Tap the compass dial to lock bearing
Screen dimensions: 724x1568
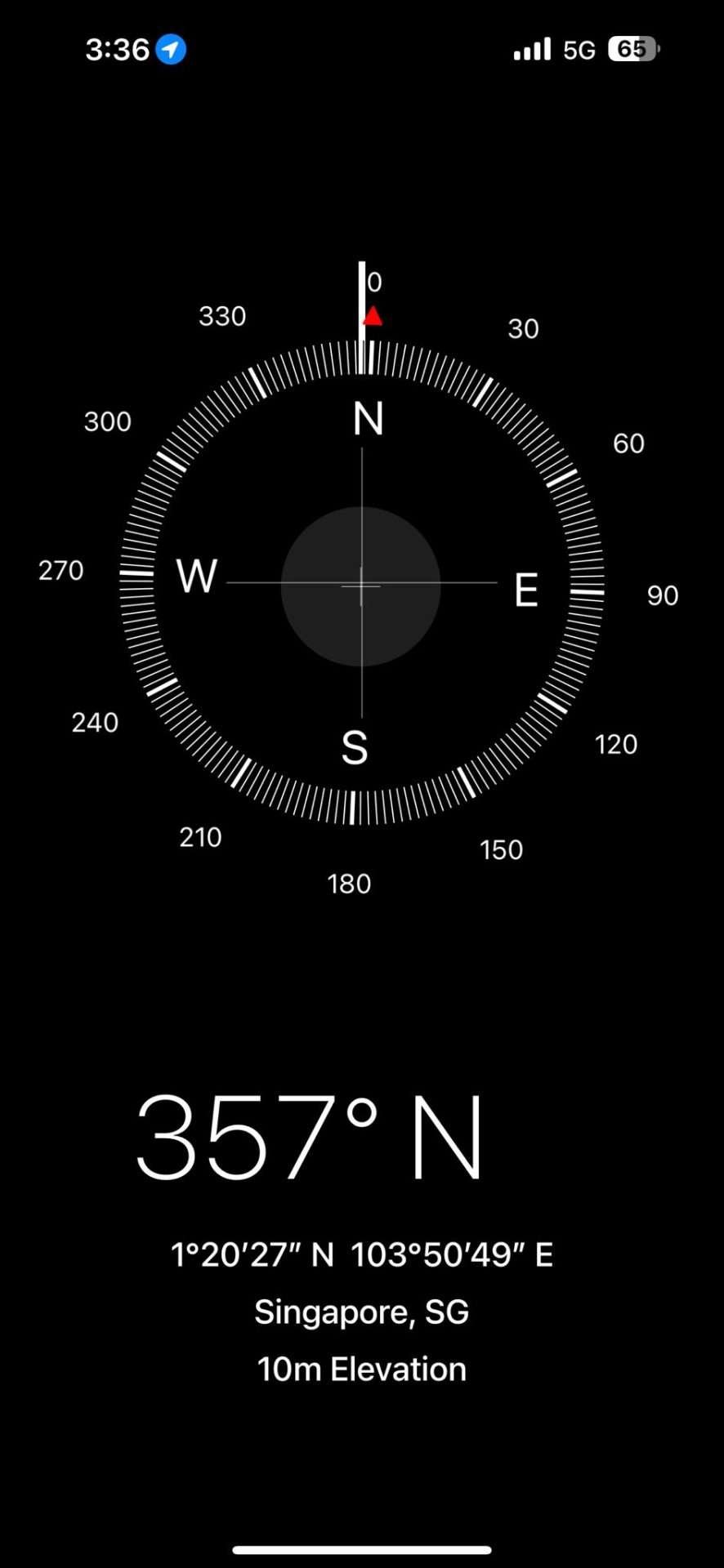[x=361, y=585]
